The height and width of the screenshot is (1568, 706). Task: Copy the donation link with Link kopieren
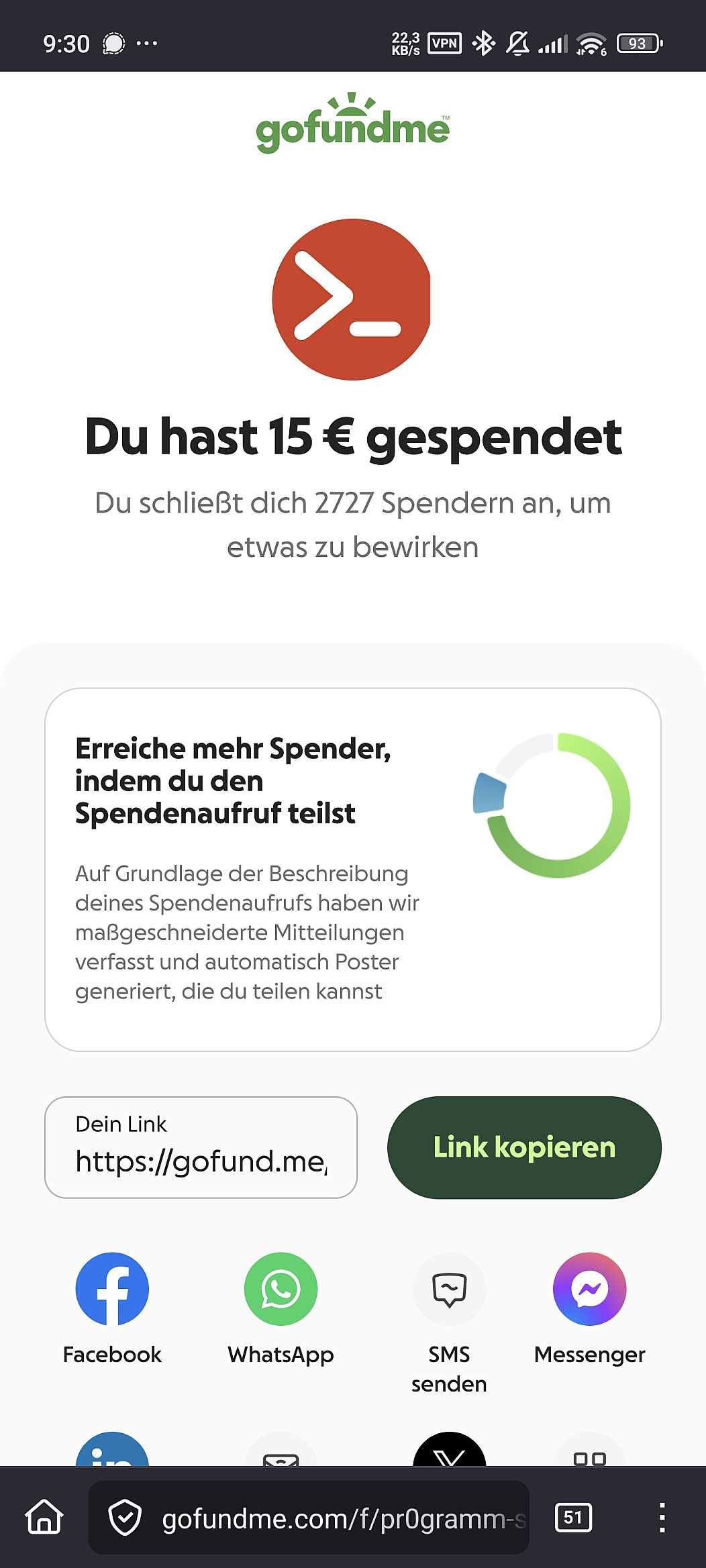pos(524,1147)
